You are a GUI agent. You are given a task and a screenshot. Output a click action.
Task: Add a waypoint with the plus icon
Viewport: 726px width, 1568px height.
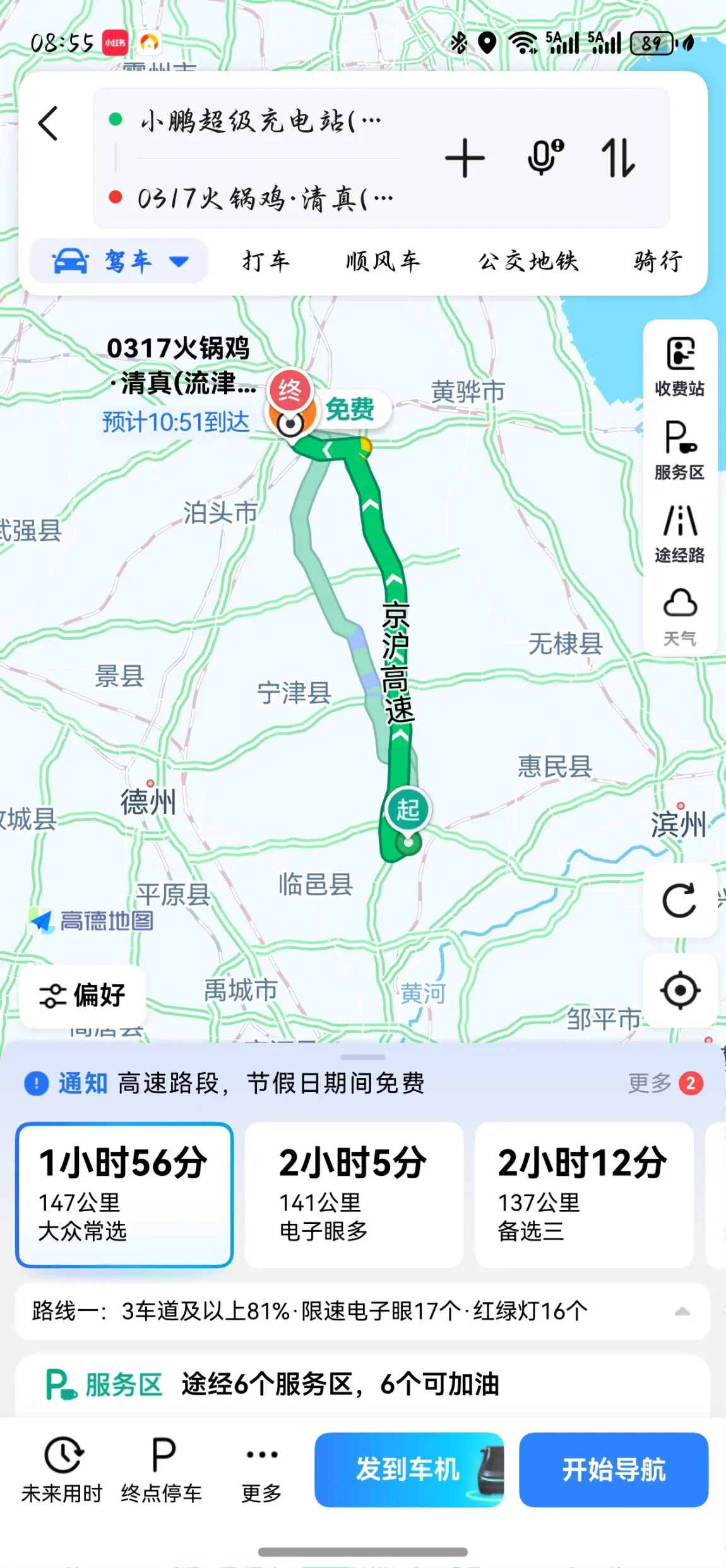tap(465, 158)
